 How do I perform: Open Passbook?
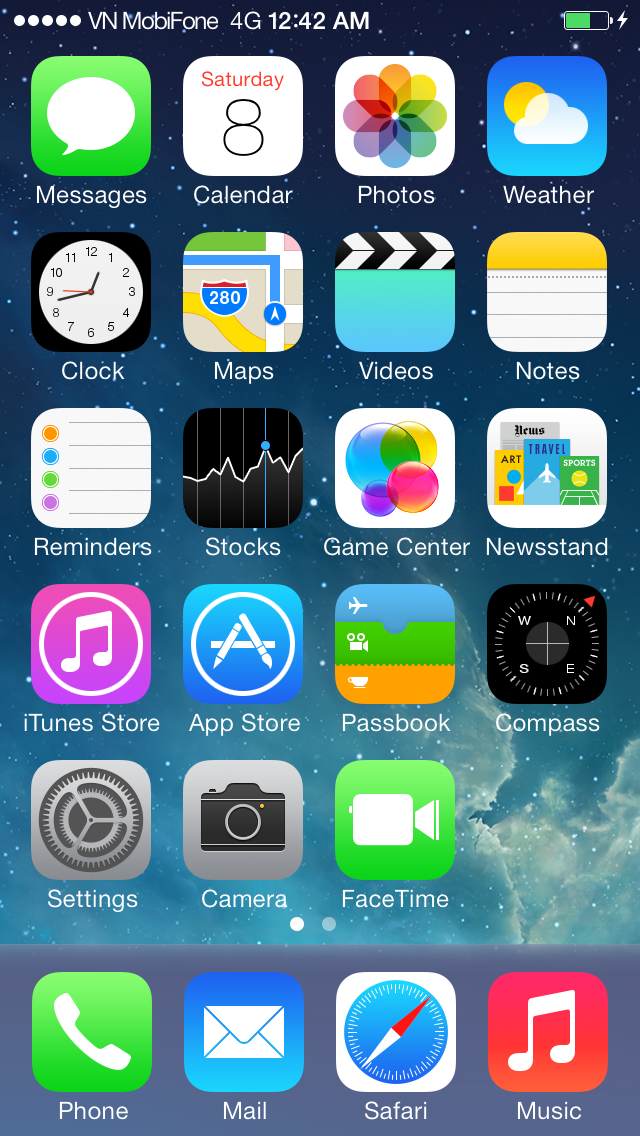coord(395,644)
